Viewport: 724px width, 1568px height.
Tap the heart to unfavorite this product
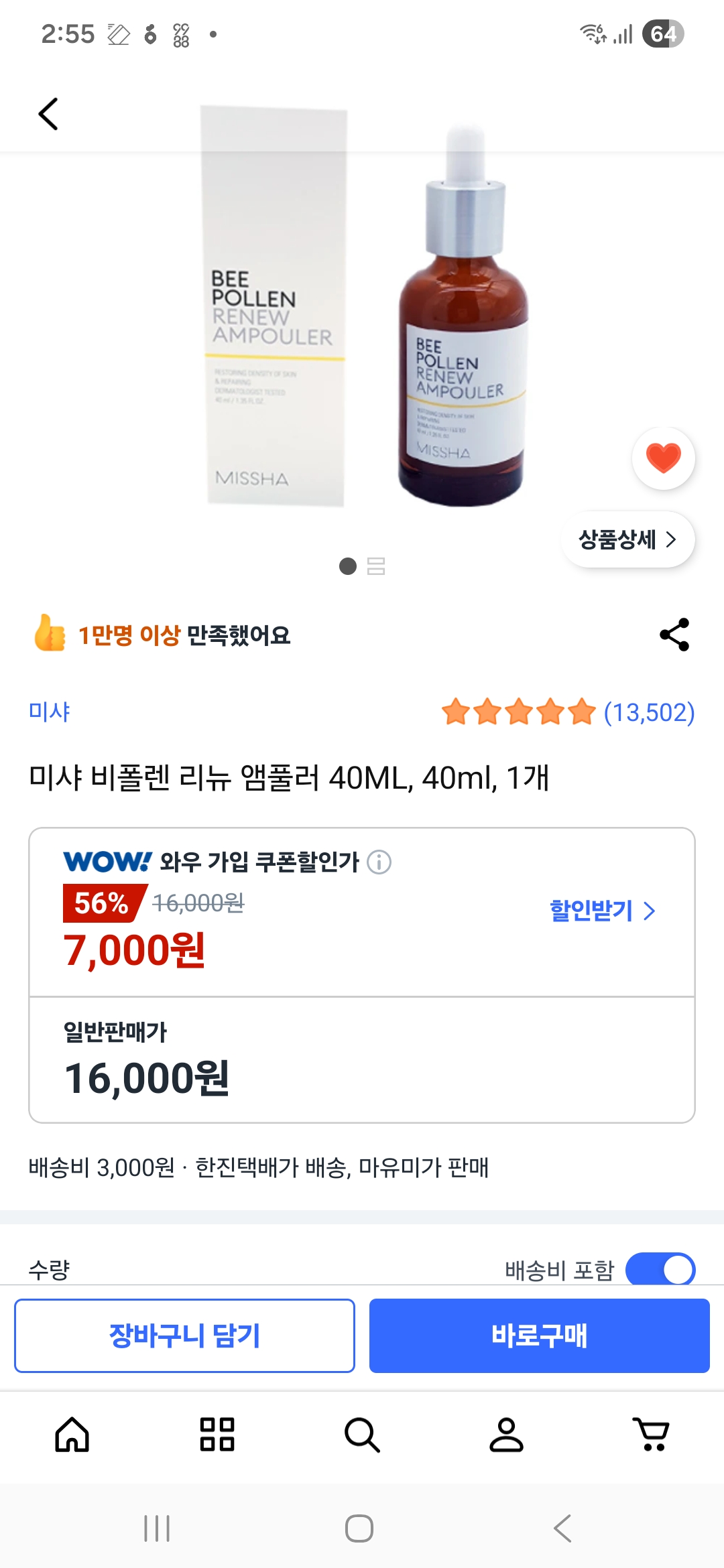click(x=663, y=458)
